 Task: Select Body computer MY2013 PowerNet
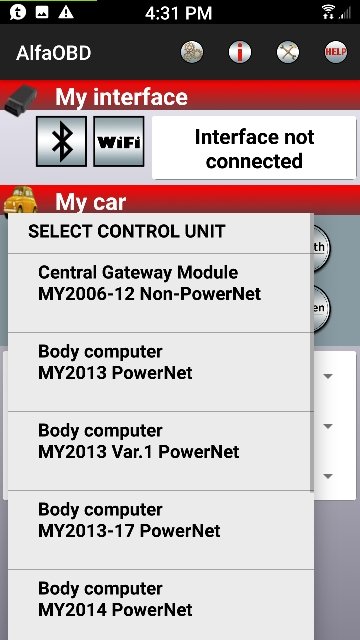pyautogui.click(x=161, y=372)
